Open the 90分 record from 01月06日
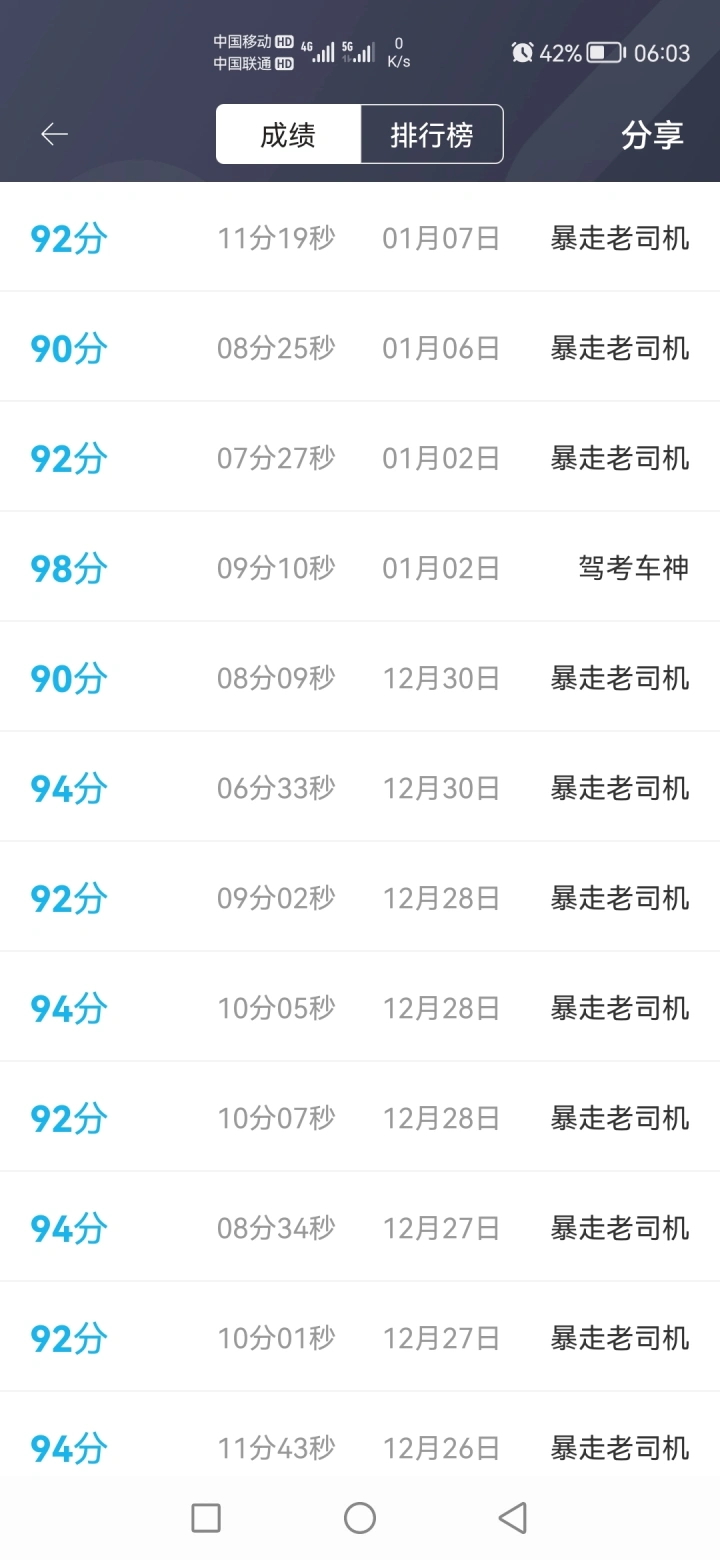Screen dimensions: 720x1560 [360, 347]
